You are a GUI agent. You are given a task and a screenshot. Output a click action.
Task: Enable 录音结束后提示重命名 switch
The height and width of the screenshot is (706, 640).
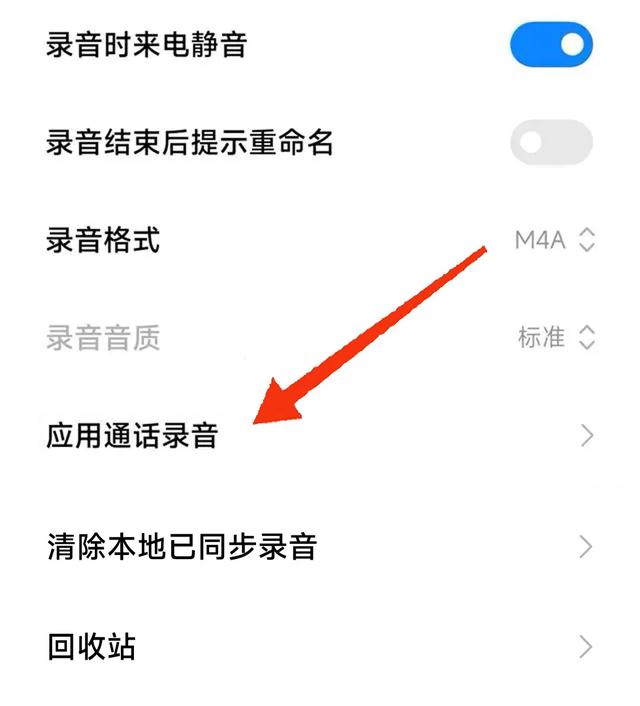tap(551, 142)
